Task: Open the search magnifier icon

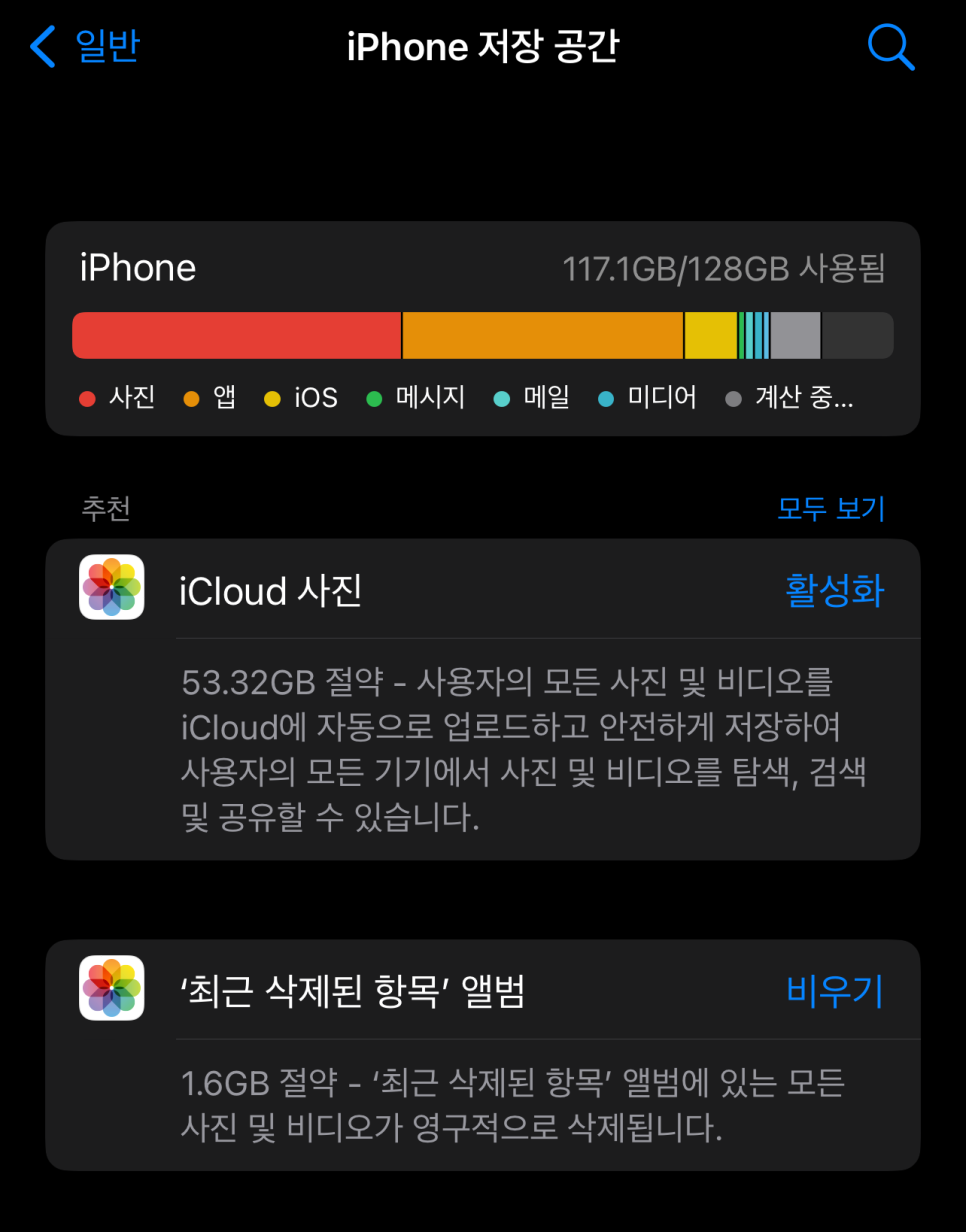Action: (x=889, y=46)
